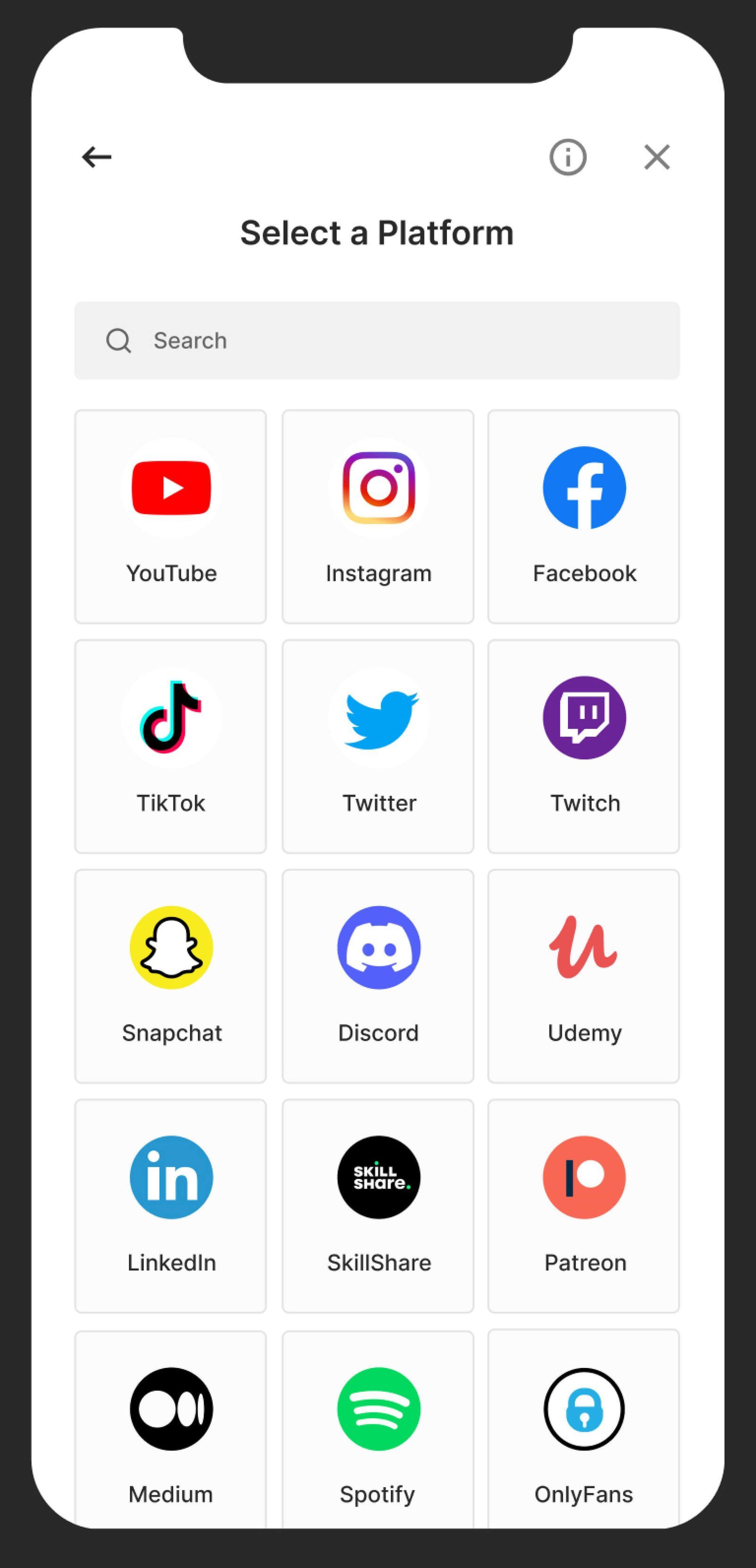Click the magnifying glass search icon
The image size is (756, 1568).
click(x=119, y=341)
